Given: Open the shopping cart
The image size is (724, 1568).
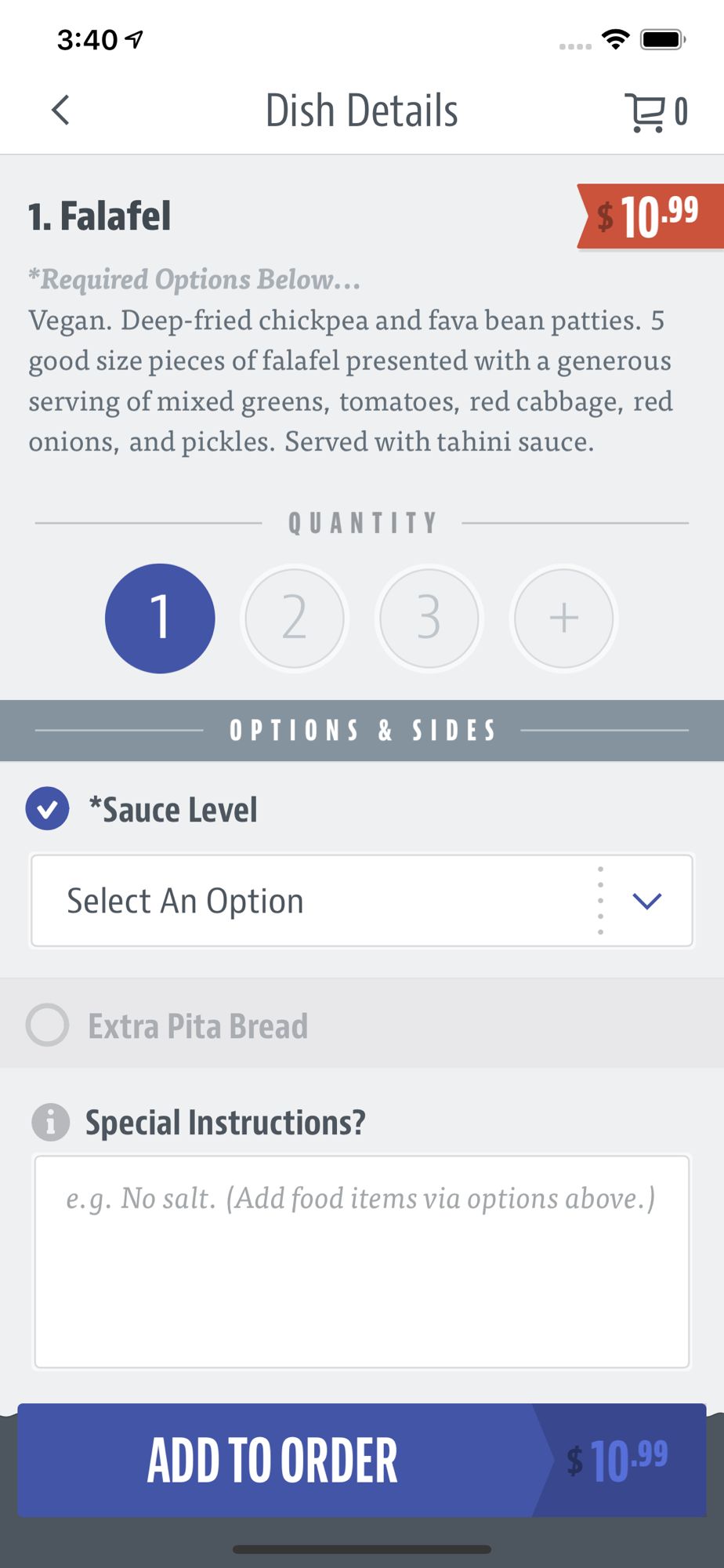Looking at the screenshot, I should [657, 112].
